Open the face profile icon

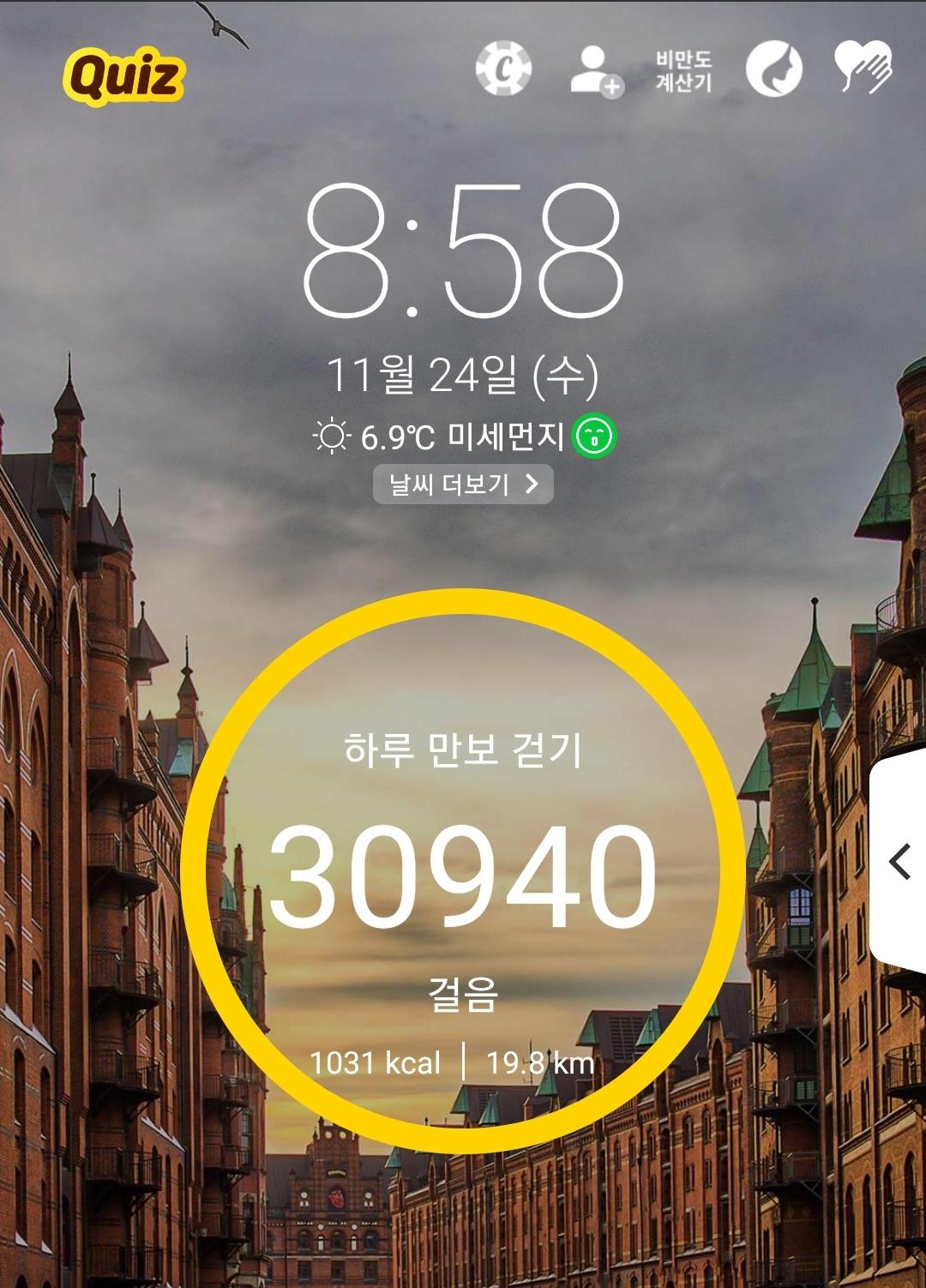coord(773,69)
